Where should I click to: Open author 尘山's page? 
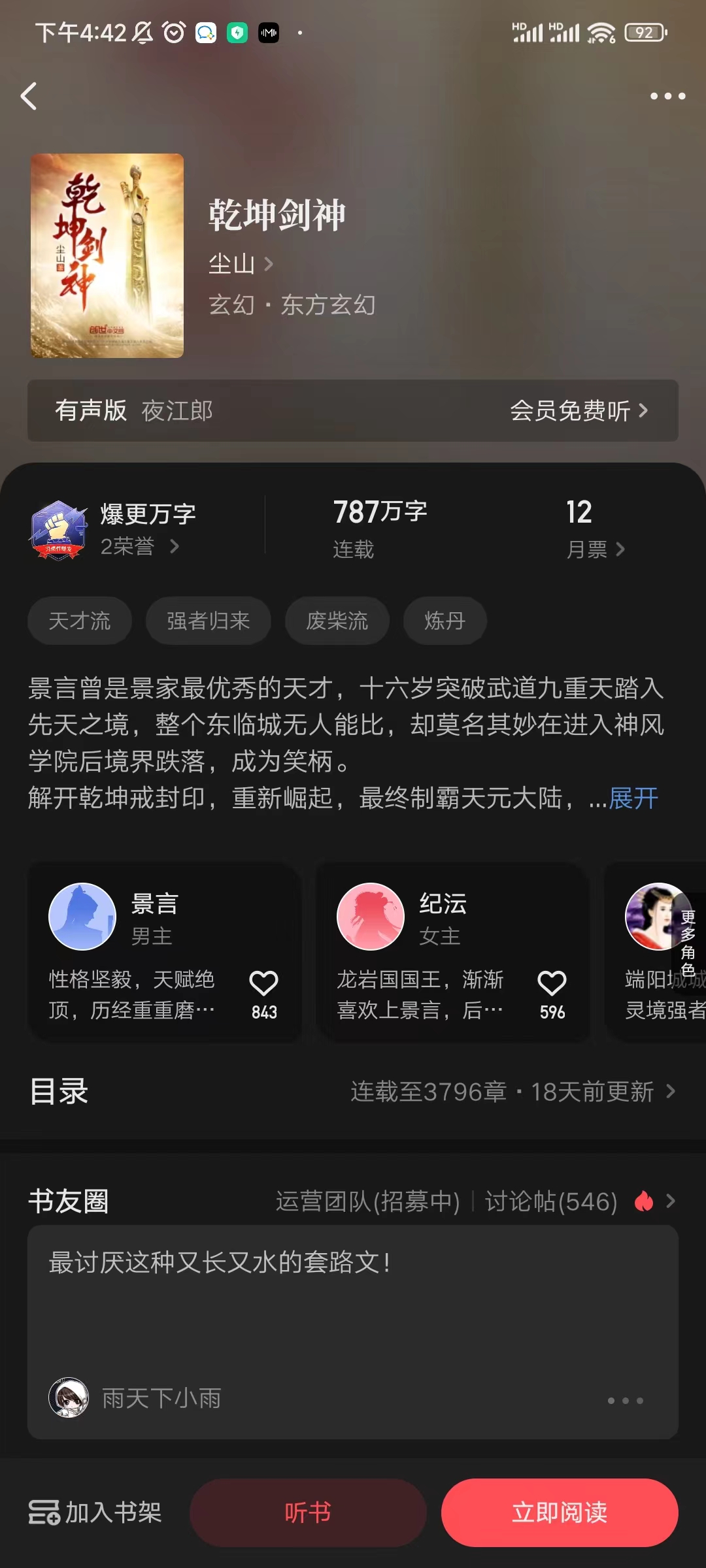240,264
